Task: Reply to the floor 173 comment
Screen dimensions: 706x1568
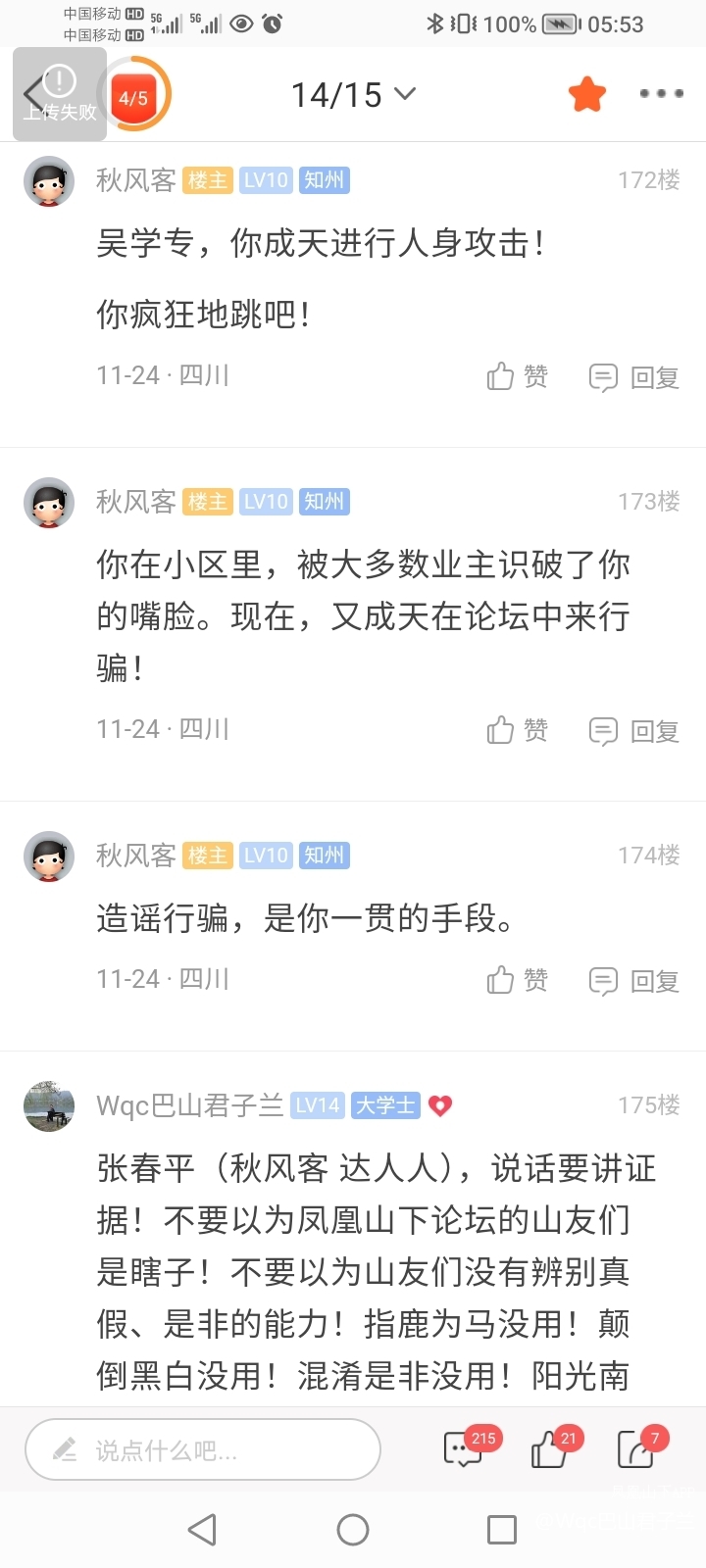Action: tap(633, 731)
